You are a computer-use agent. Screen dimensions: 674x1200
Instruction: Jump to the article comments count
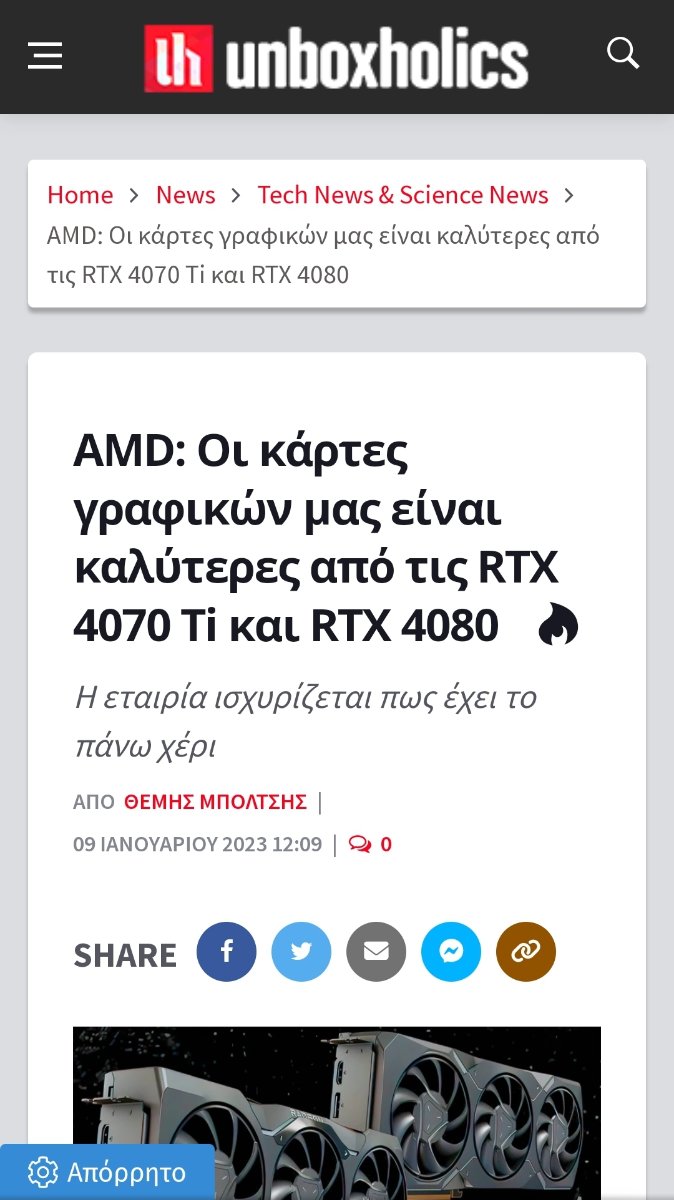coord(370,844)
